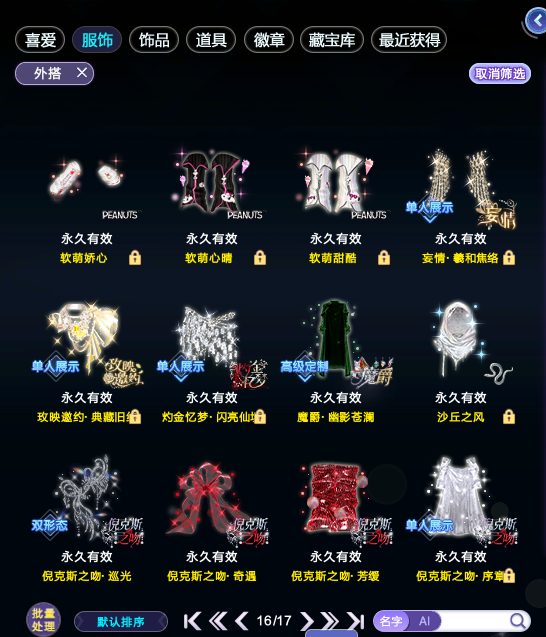The width and height of the screenshot is (546, 637).
Task: Remove the 外搭 filter chip
Action: click(x=82, y=73)
